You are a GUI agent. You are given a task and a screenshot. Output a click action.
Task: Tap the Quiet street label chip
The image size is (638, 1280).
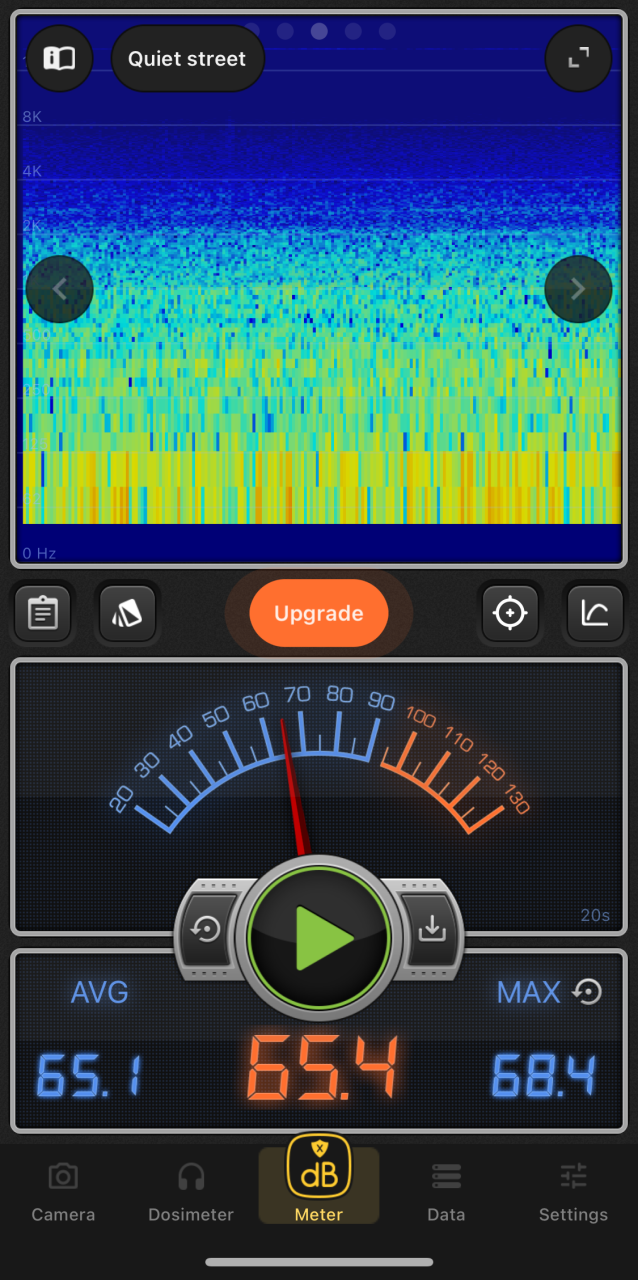pyautogui.click(x=187, y=59)
